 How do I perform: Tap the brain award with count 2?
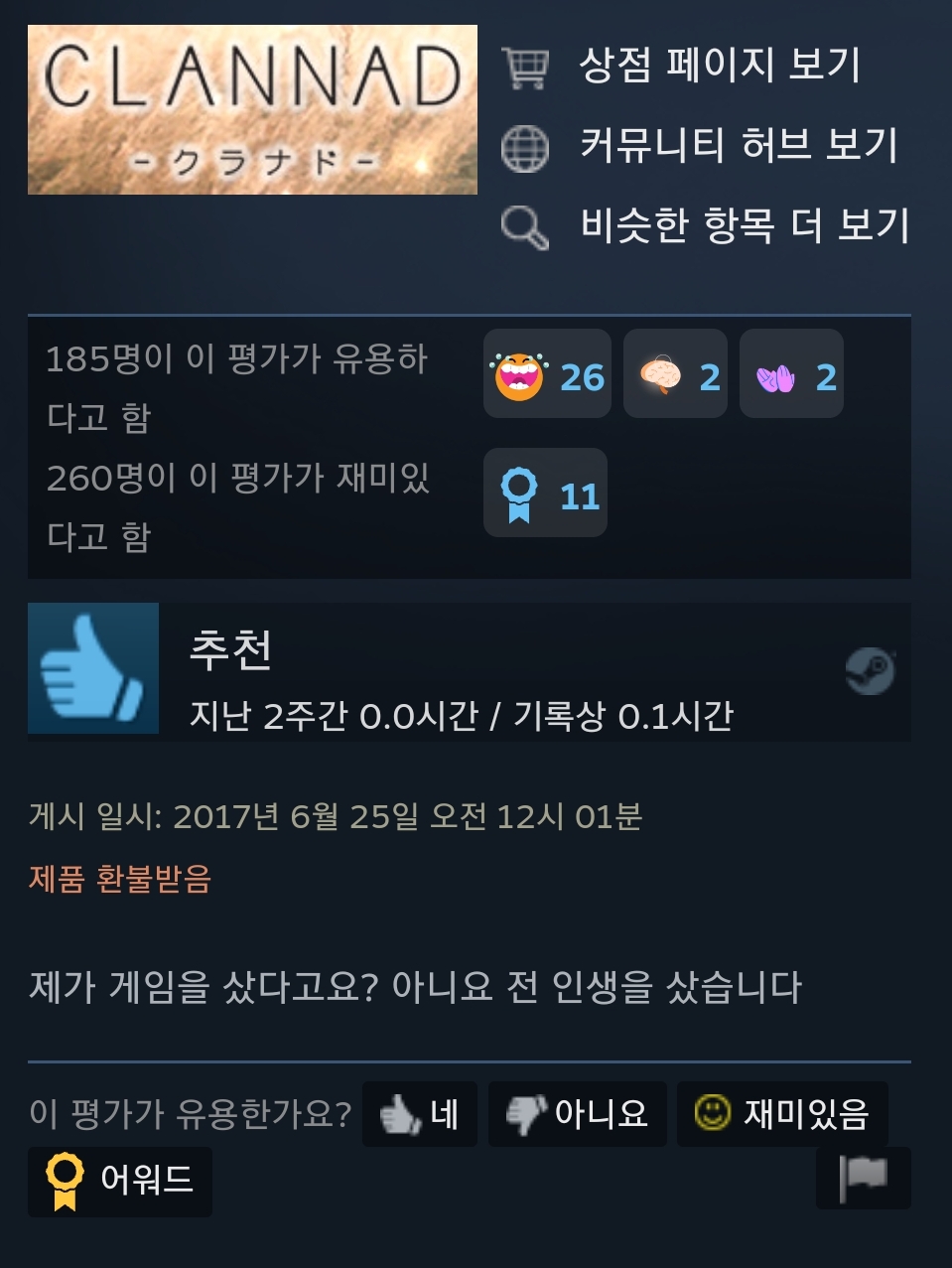click(x=675, y=374)
